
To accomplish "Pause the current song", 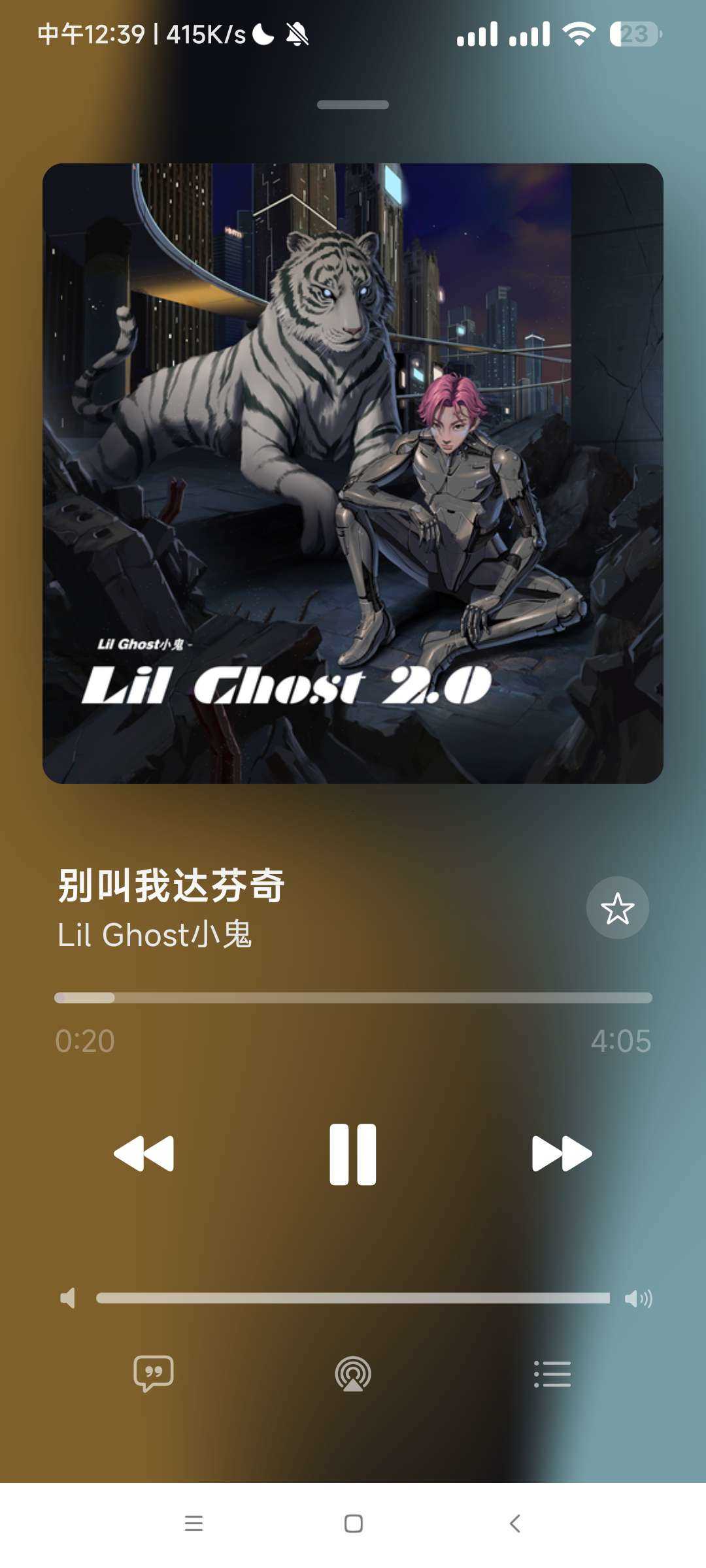I will (x=353, y=1154).
